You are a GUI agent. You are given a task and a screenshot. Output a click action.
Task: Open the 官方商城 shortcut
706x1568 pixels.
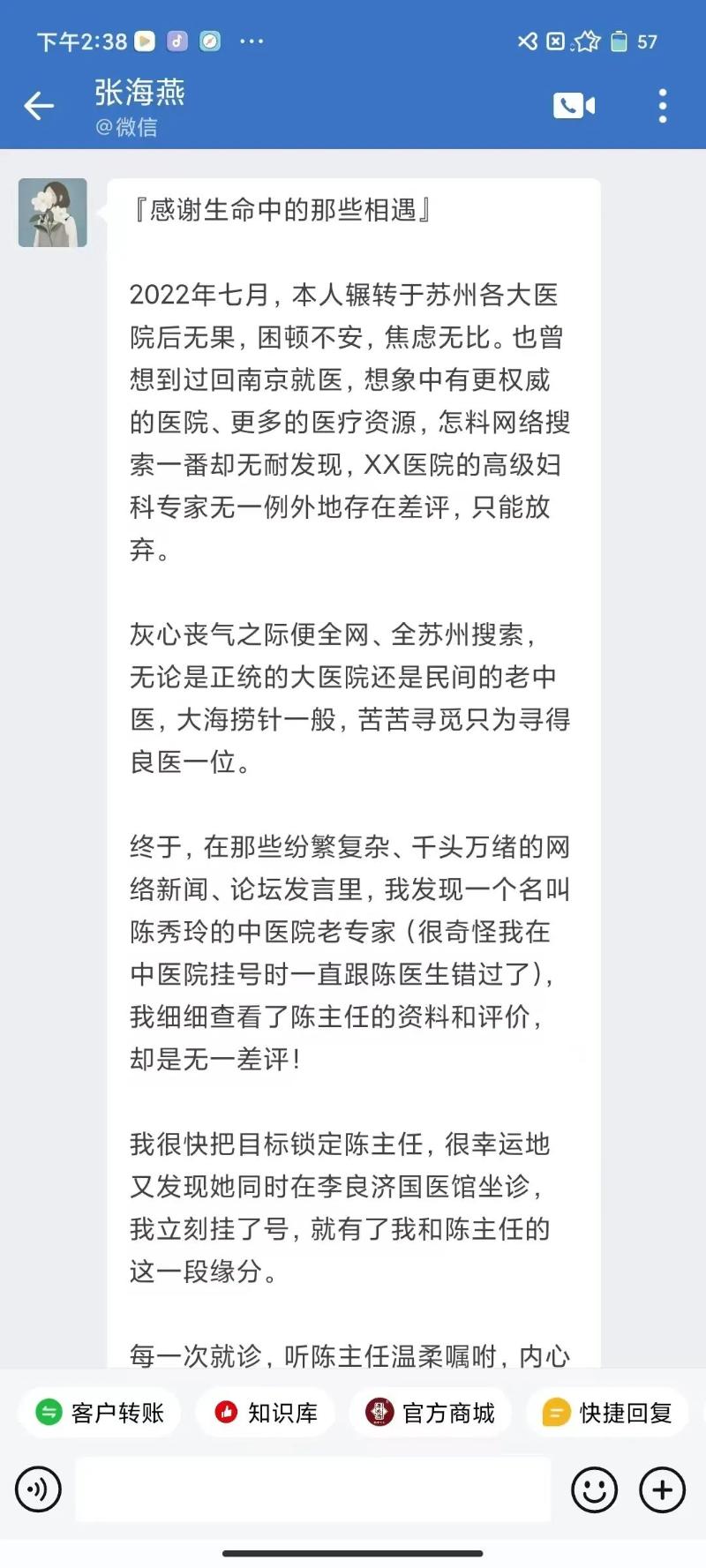tap(431, 1413)
